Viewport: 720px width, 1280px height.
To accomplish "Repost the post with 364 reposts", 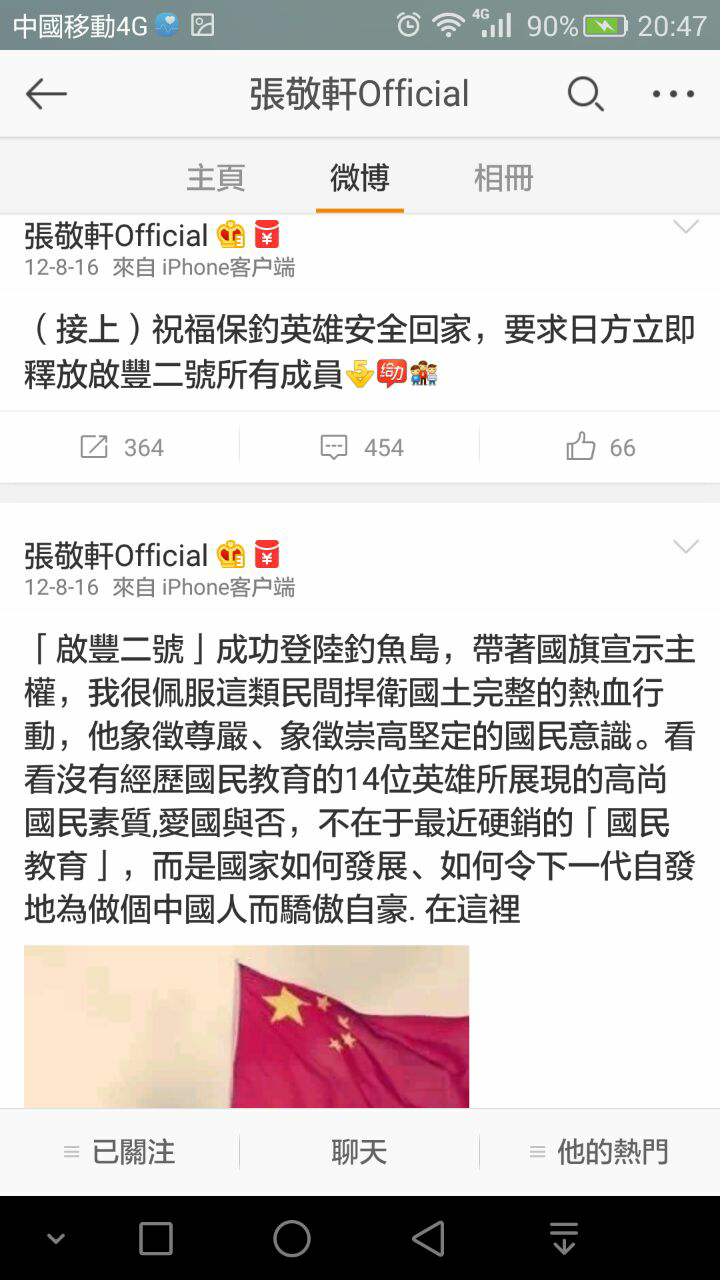I will (x=120, y=447).
